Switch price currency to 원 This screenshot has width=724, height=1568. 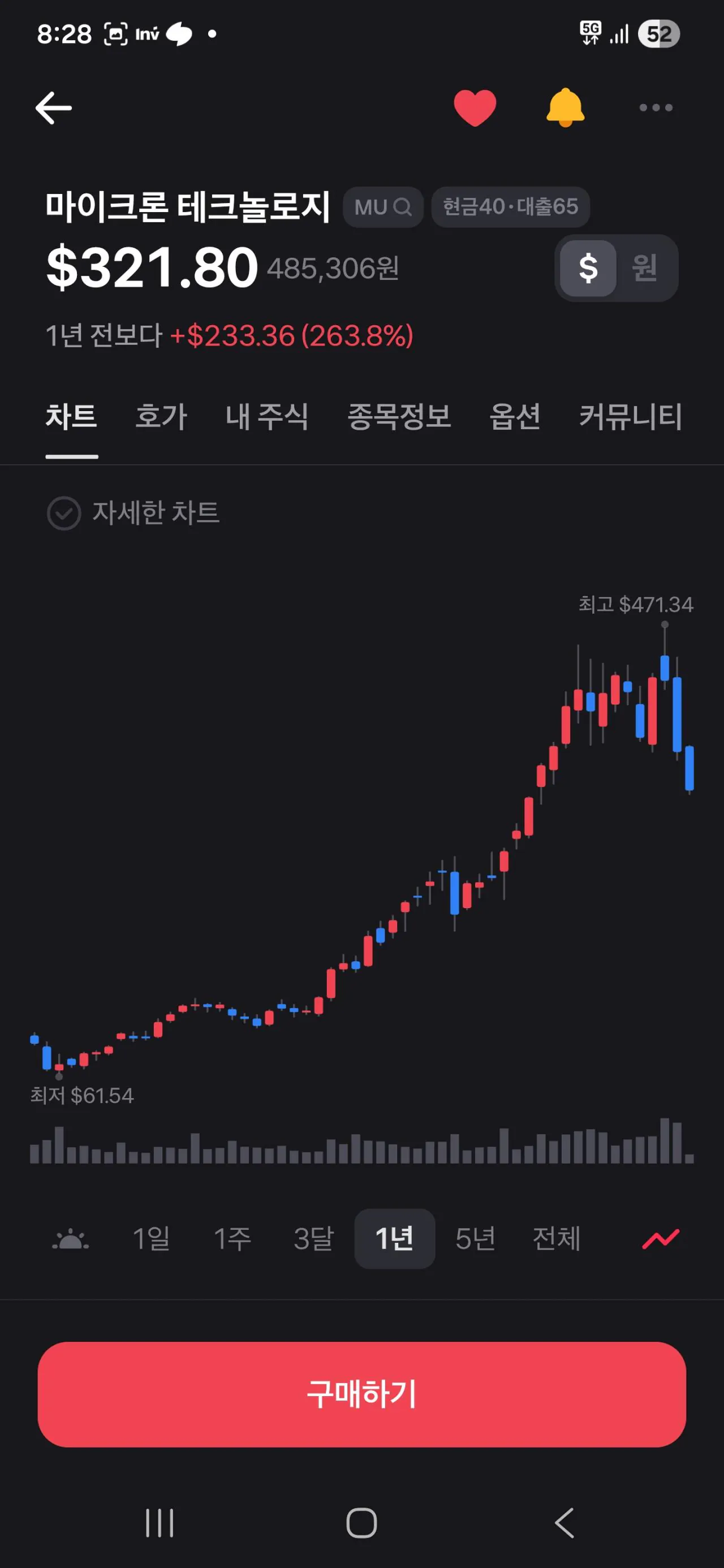(644, 268)
